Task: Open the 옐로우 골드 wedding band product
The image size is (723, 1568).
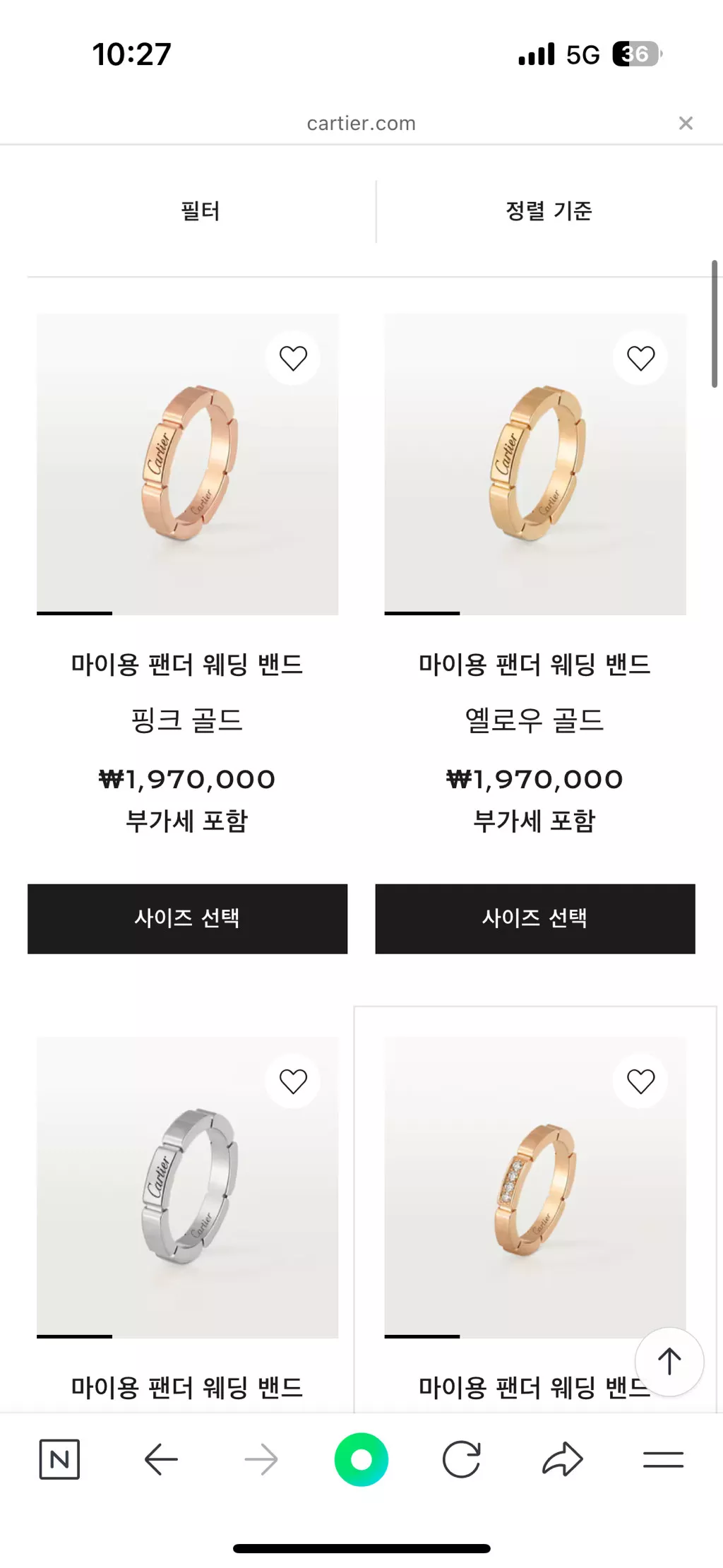Action: (534, 465)
